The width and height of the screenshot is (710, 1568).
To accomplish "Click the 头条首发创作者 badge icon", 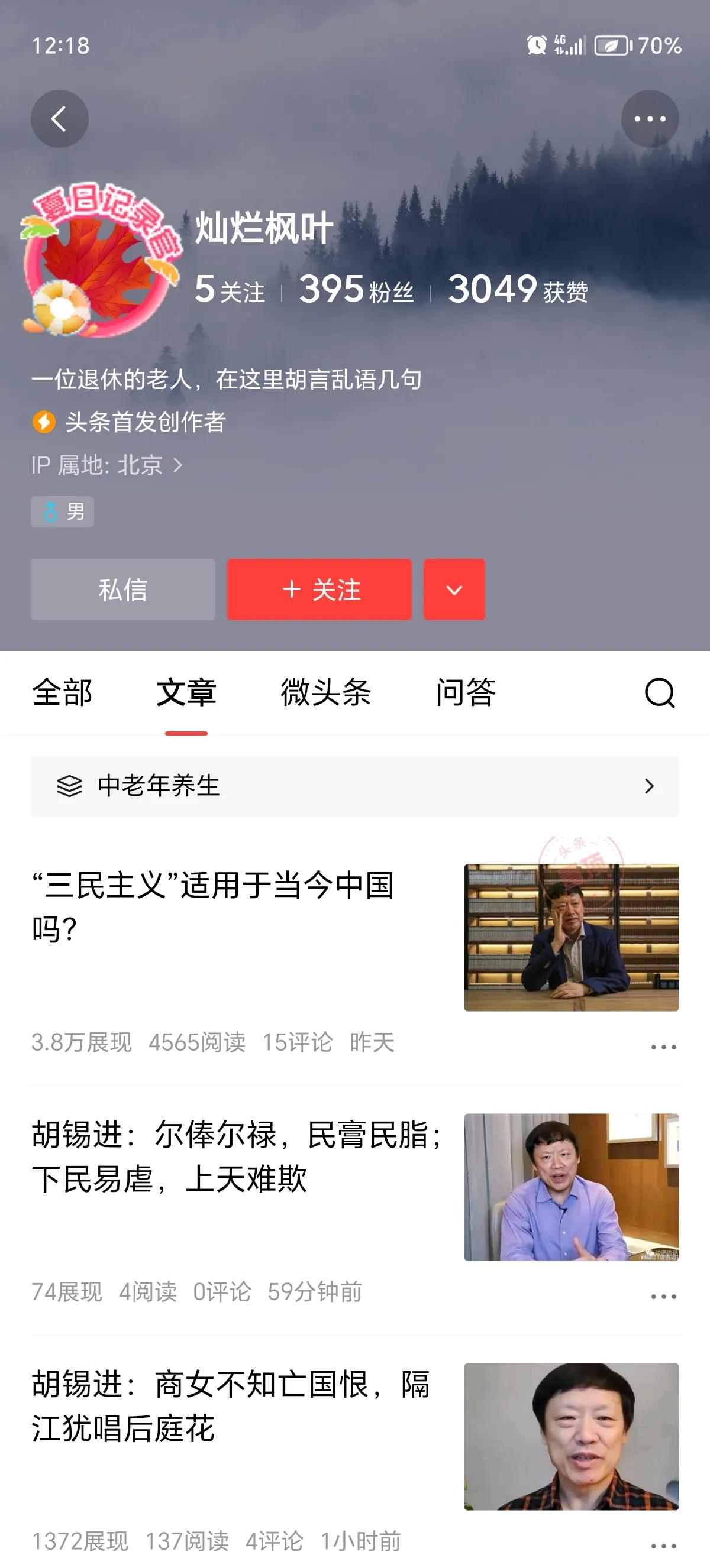I will 43,420.
